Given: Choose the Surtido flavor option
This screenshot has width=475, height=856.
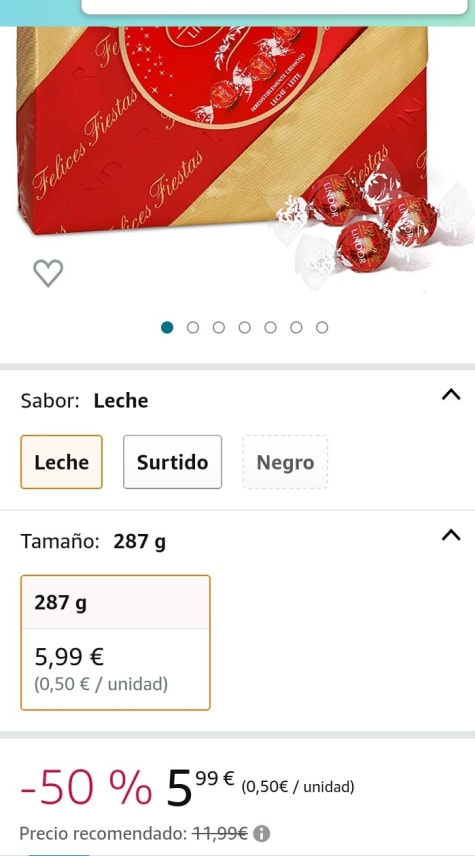Looking at the screenshot, I should (x=173, y=462).
